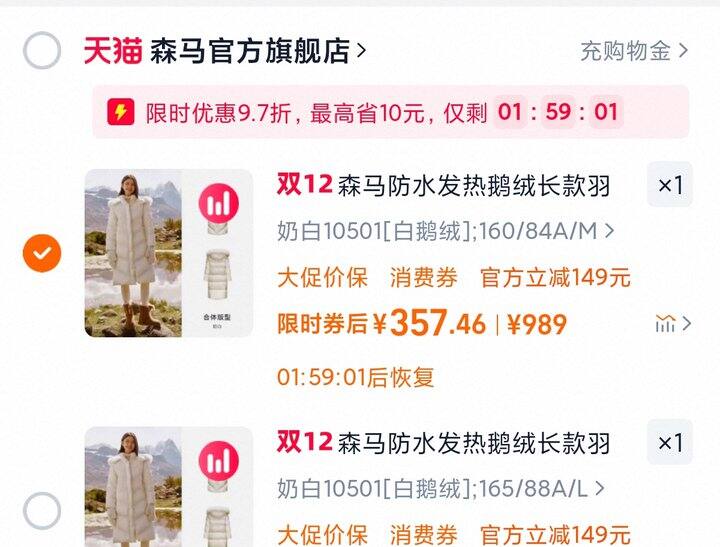Viewport: 720px width, 547px height.
Task: Open the 森马官方旗舰店 store page
Action: pyautogui.click(x=225, y=51)
